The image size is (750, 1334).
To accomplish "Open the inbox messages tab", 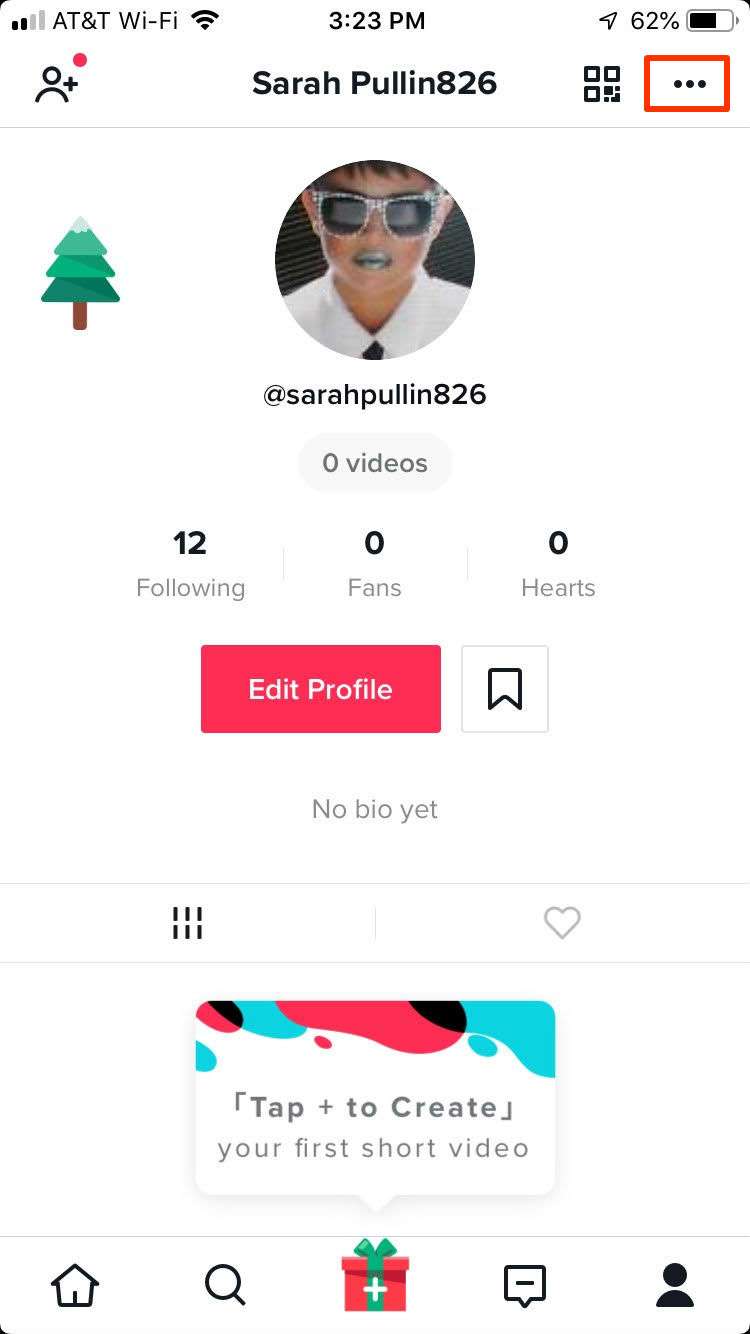I will click(525, 1284).
